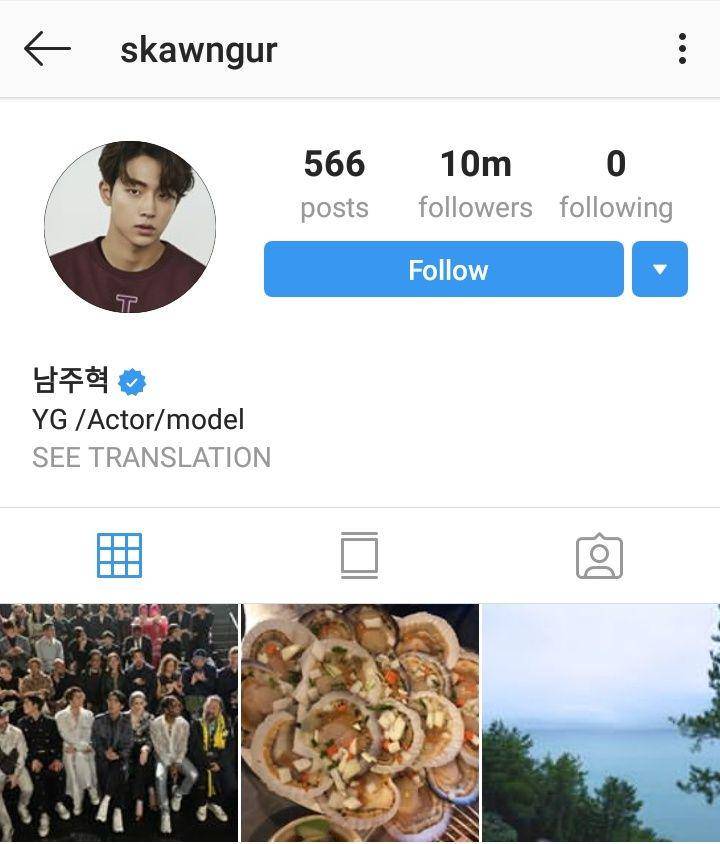Switch to the grid view tab

(119, 555)
